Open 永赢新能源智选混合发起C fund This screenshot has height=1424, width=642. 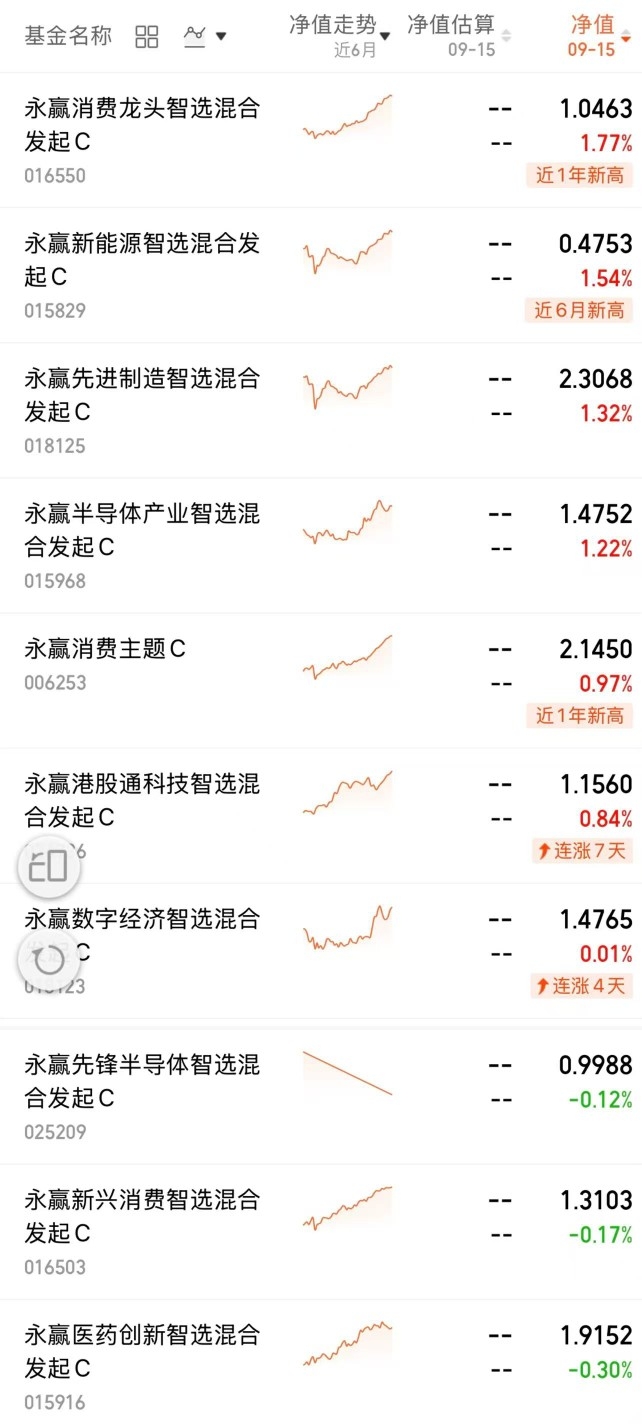(x=321, y=275)
